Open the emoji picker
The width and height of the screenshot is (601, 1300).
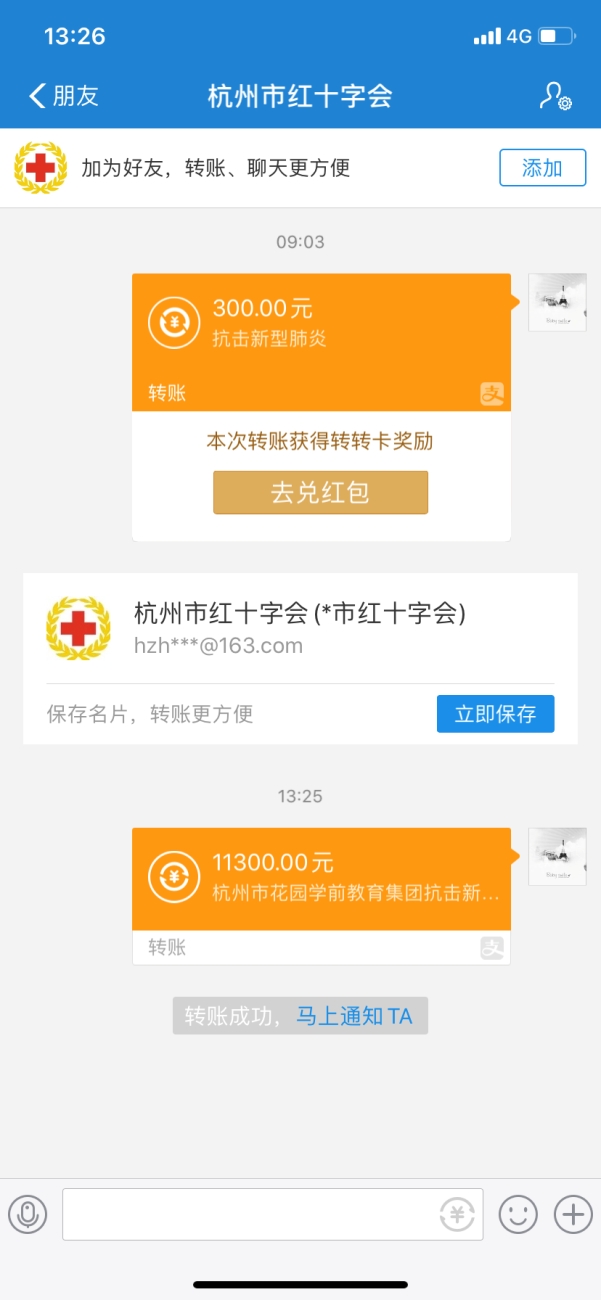click(x=518, y=1215)
